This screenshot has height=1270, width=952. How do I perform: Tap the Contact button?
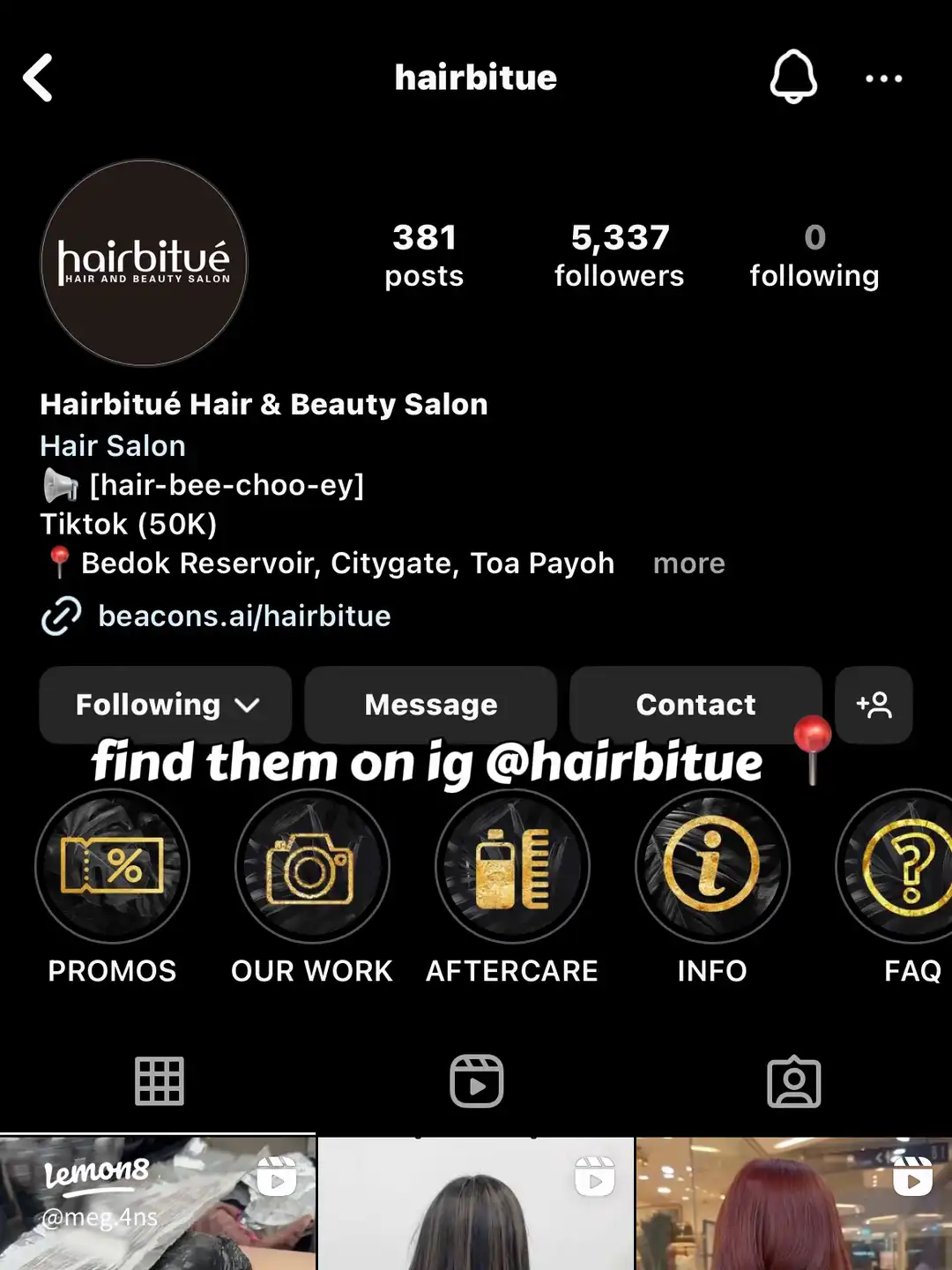(695, 705)
